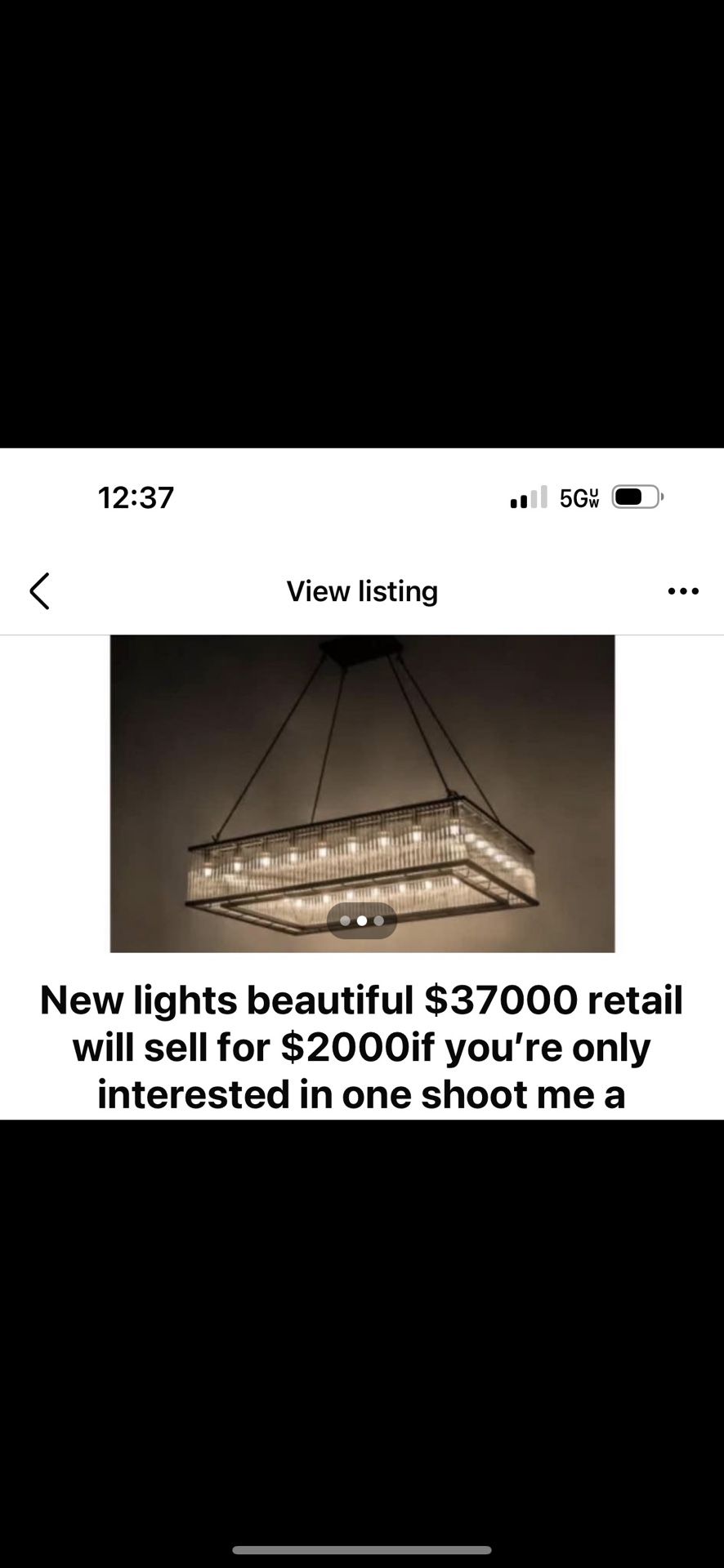724x1568 pixels.
Task: Tap the clock showing 12:37
Action: pyautogui.click(x=136, y=497)
